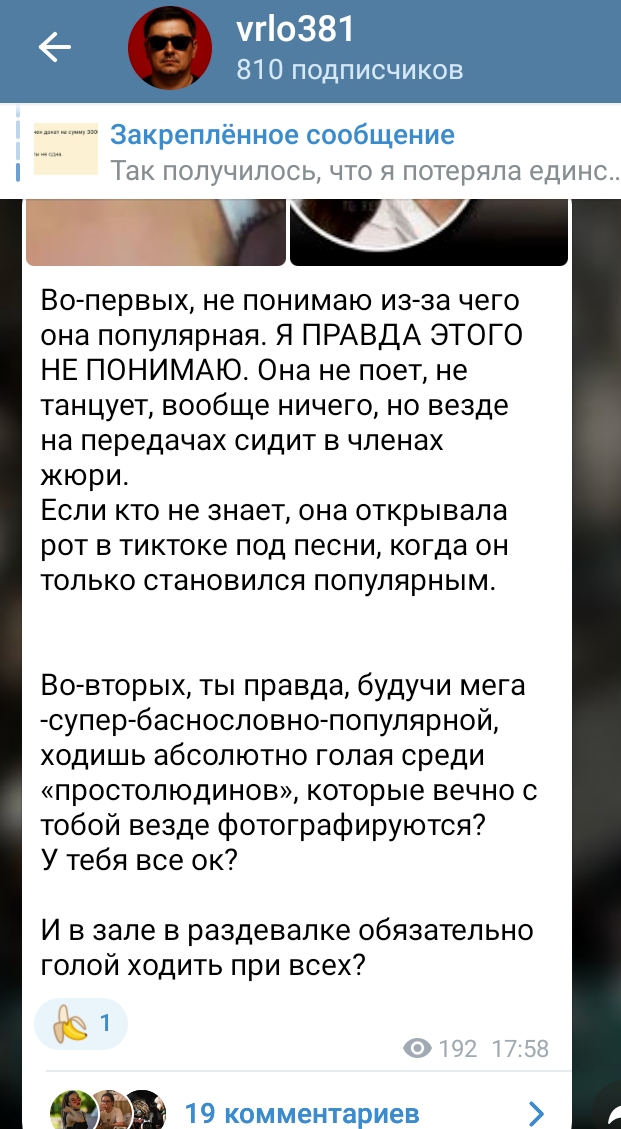The width and height of the screenshot is (621, 1129).
Task: React with the banana emoji
Action: (81, 1023)
